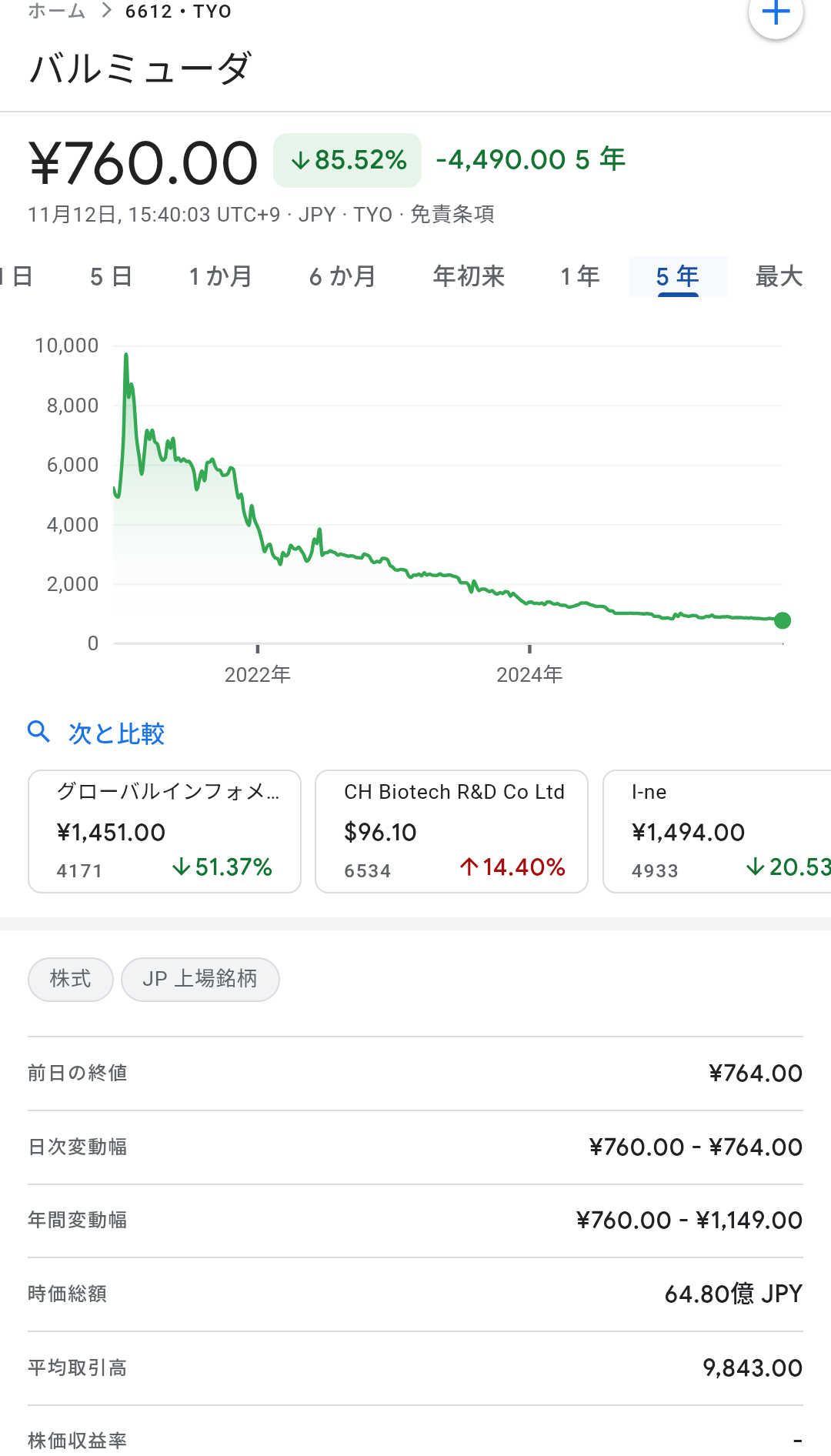Screen dimensions: 831x1456
Task: Go to ホーム breadcrumb link
Action: pos(57,11)
